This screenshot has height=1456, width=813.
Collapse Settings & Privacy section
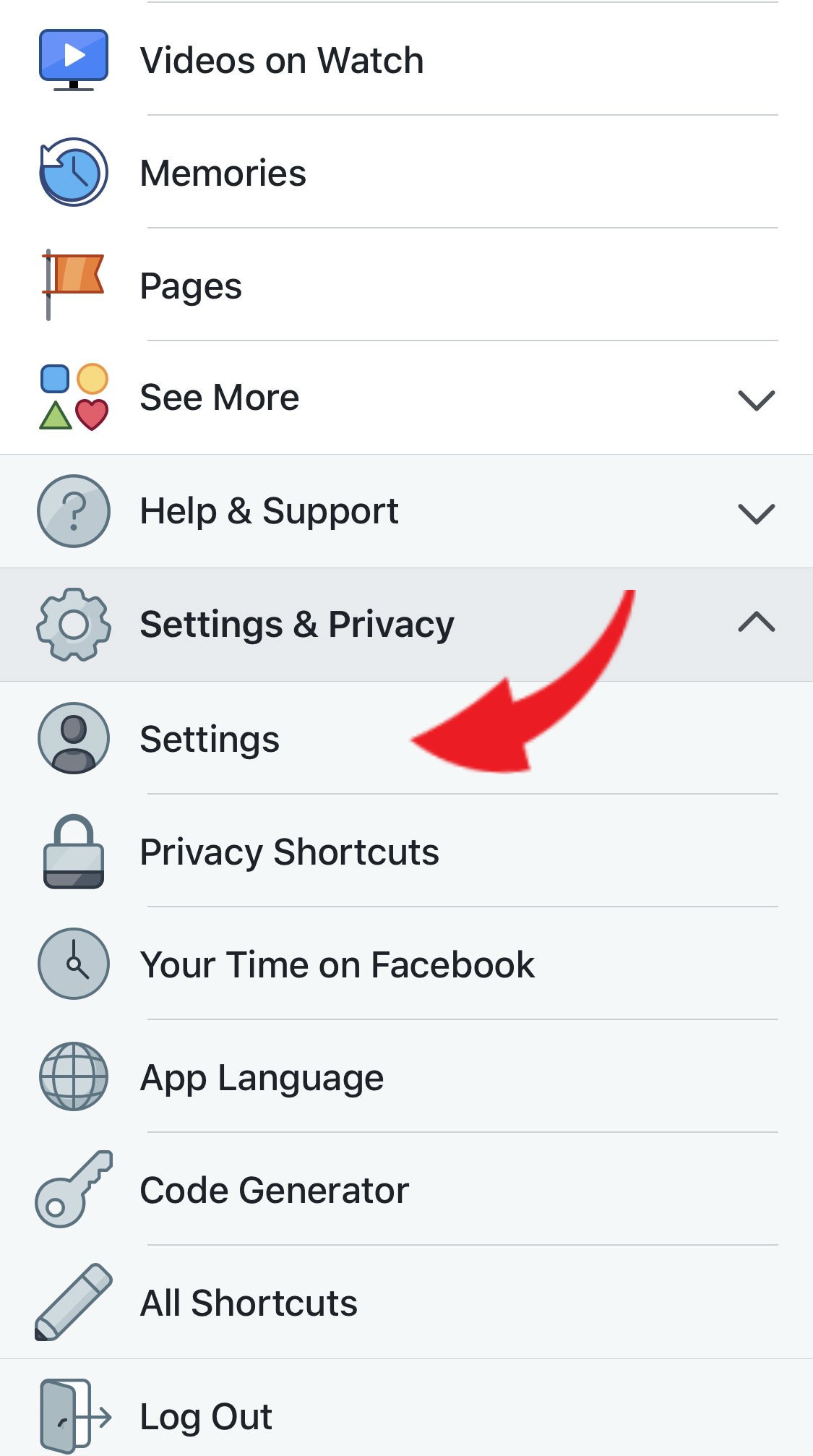point(406,625)
